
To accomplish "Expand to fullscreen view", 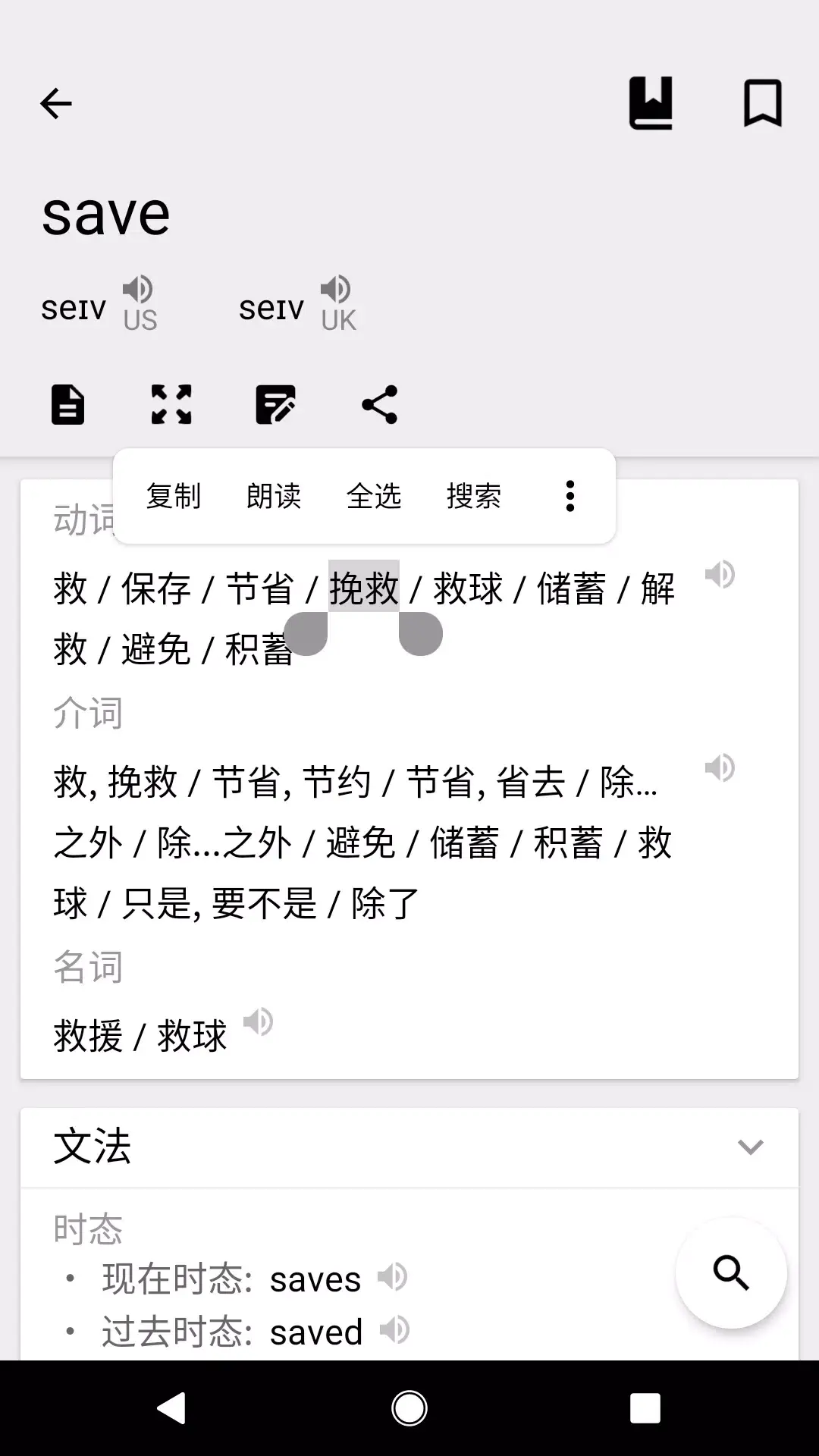I will coord(172,405).
